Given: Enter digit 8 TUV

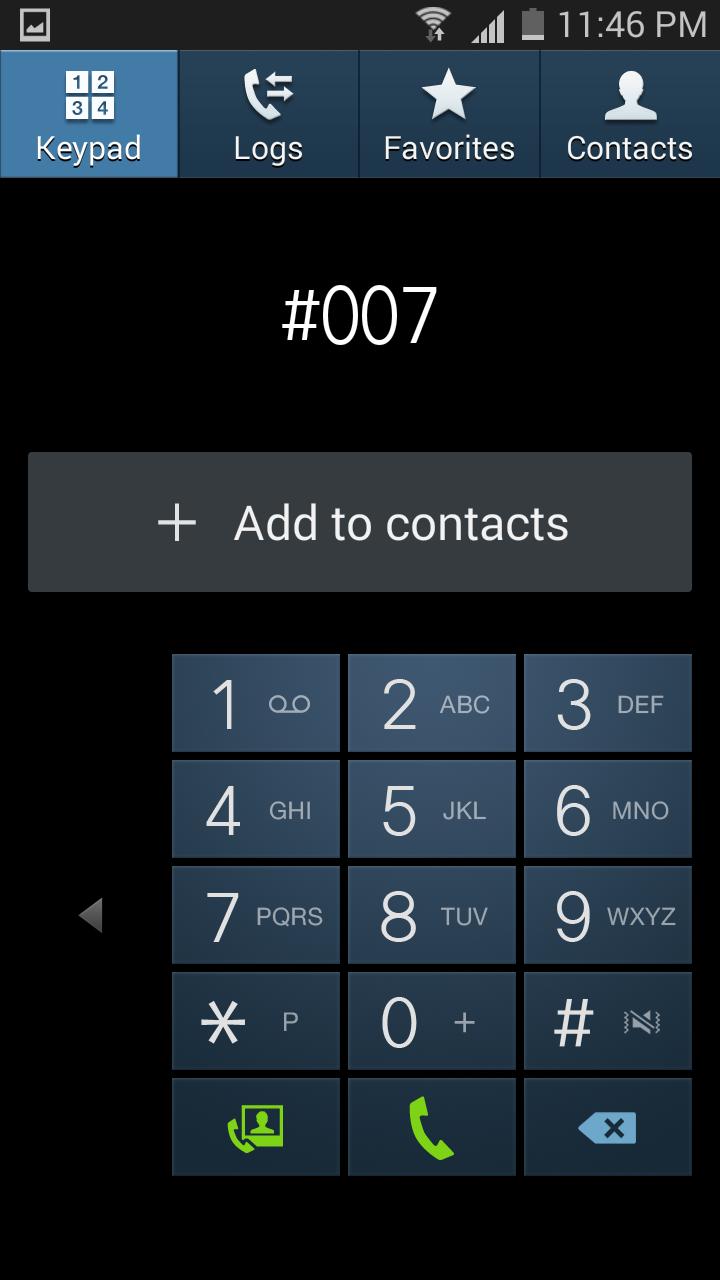Looking at the screenshot, I should click(x=432, y=916).
